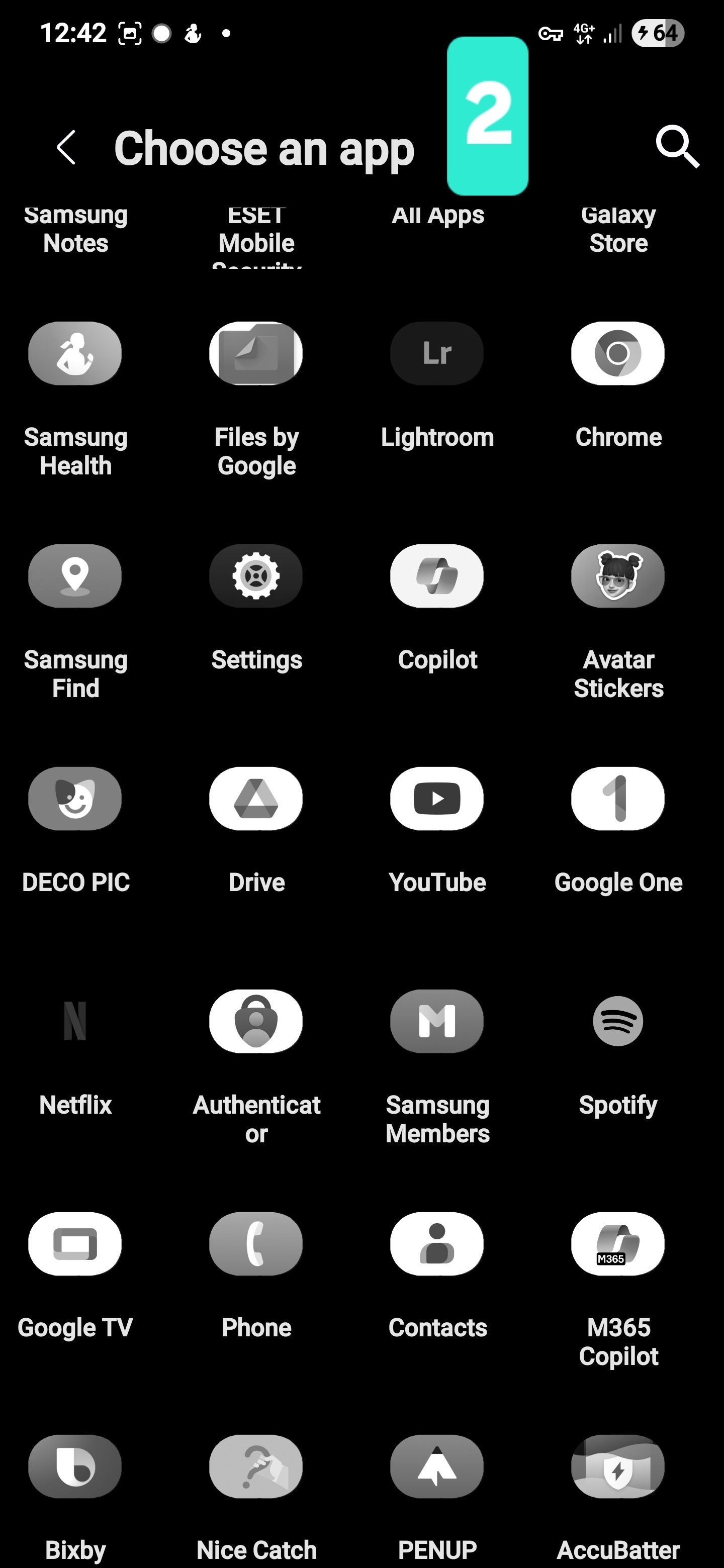Open the All Apps option
Screen dimensions: 724x1568
coord(437,214)
